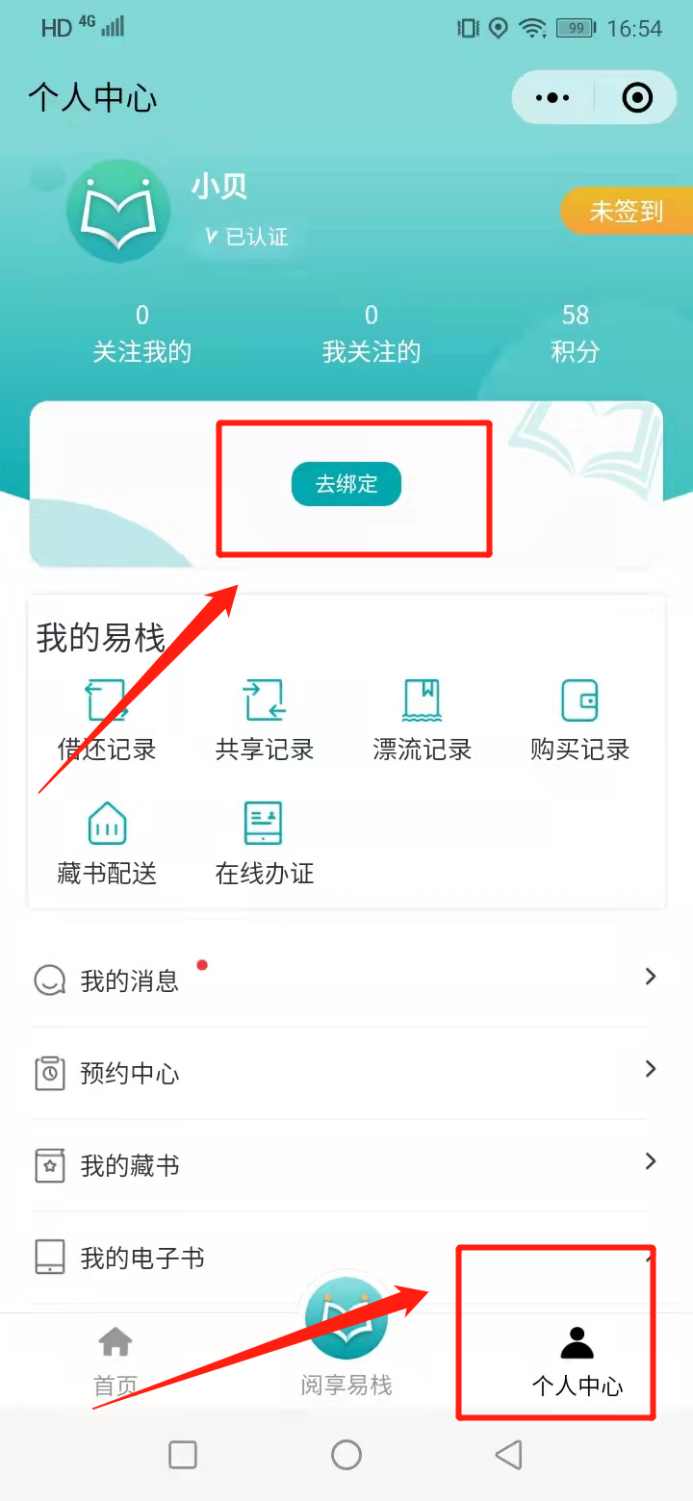Open 借还记录 borrow records
This screenshot has width=693, height=1501.
pos(107,719)
